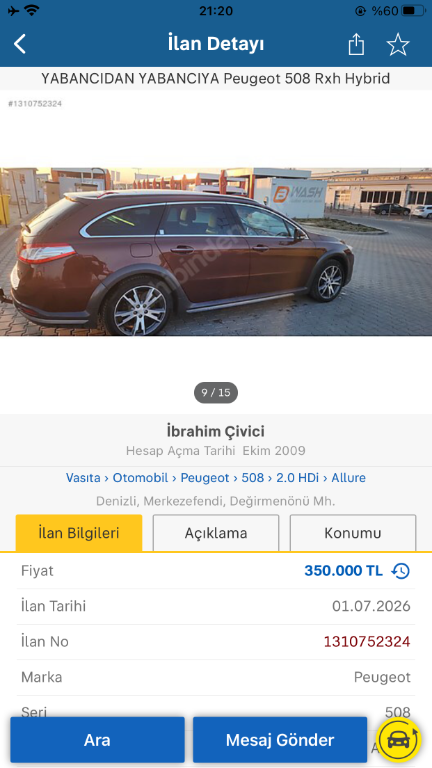Open the Peugeot 508 photo in full view
432x768 pixels.
[216, 251]
